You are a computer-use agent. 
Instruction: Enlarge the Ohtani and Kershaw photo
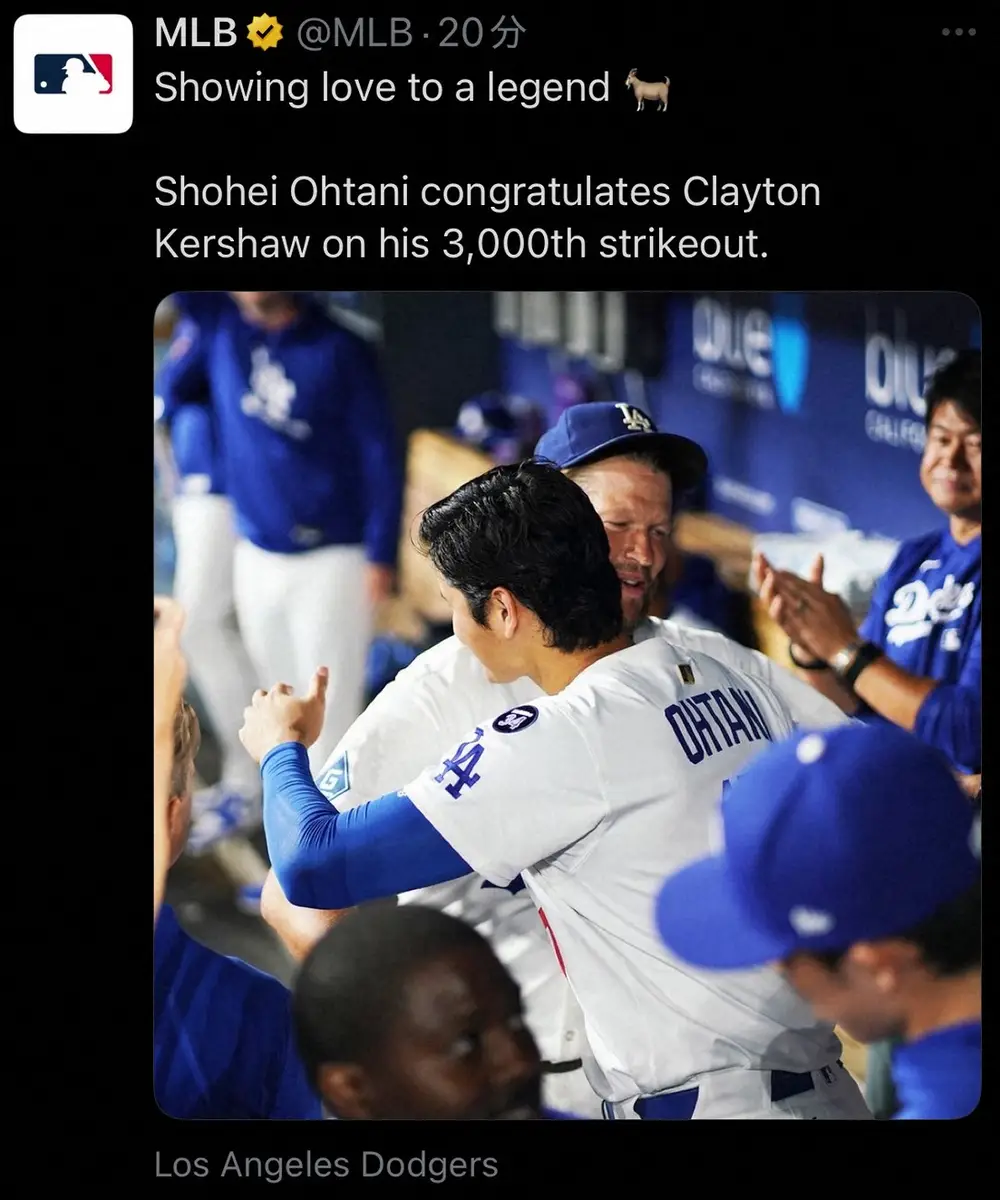(567, 705)
